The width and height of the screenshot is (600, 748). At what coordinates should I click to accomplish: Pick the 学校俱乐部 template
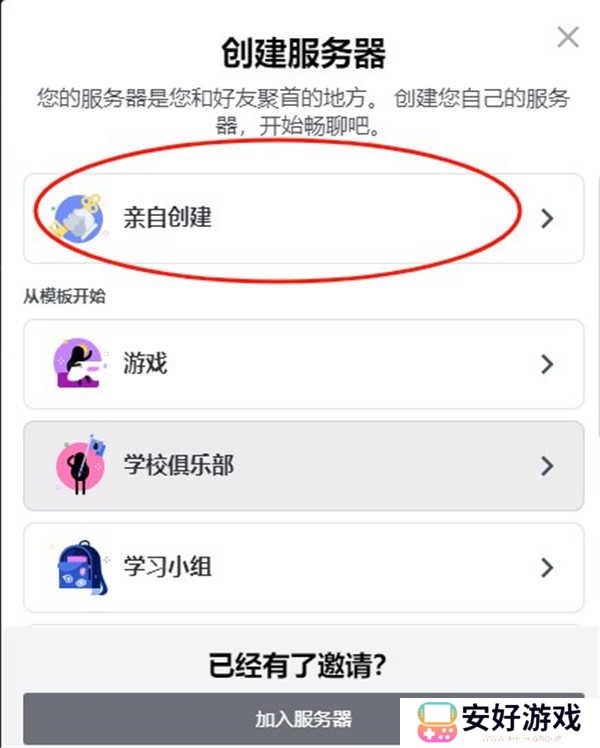coord(303,466)
